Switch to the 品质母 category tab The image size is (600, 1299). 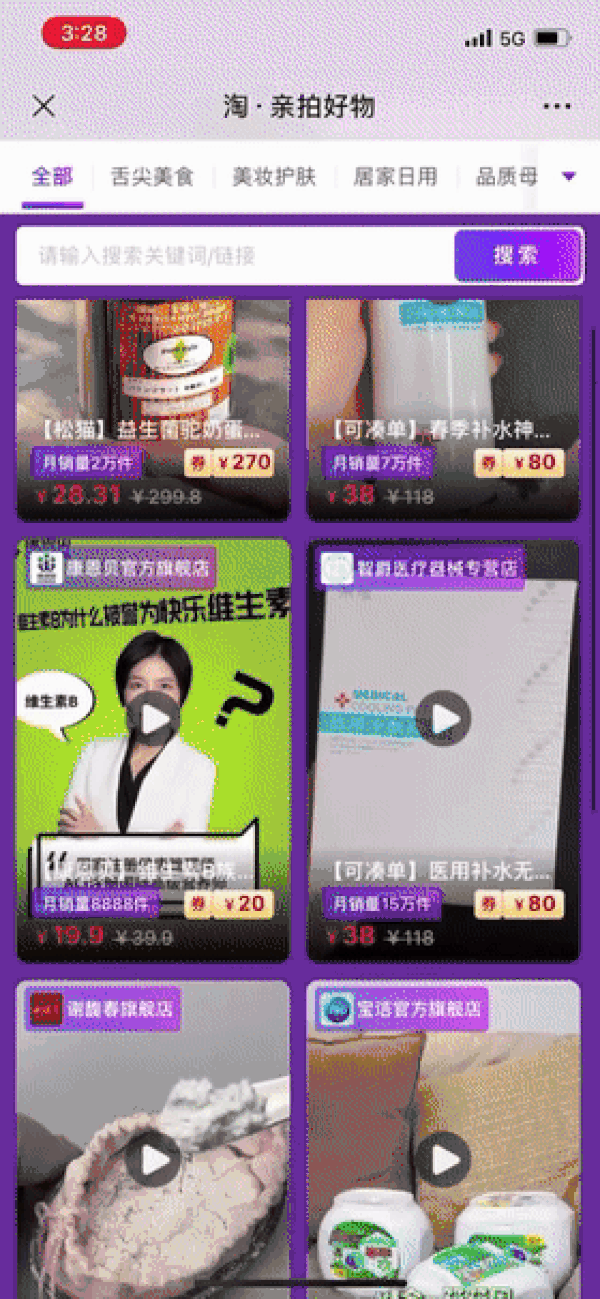506,177
